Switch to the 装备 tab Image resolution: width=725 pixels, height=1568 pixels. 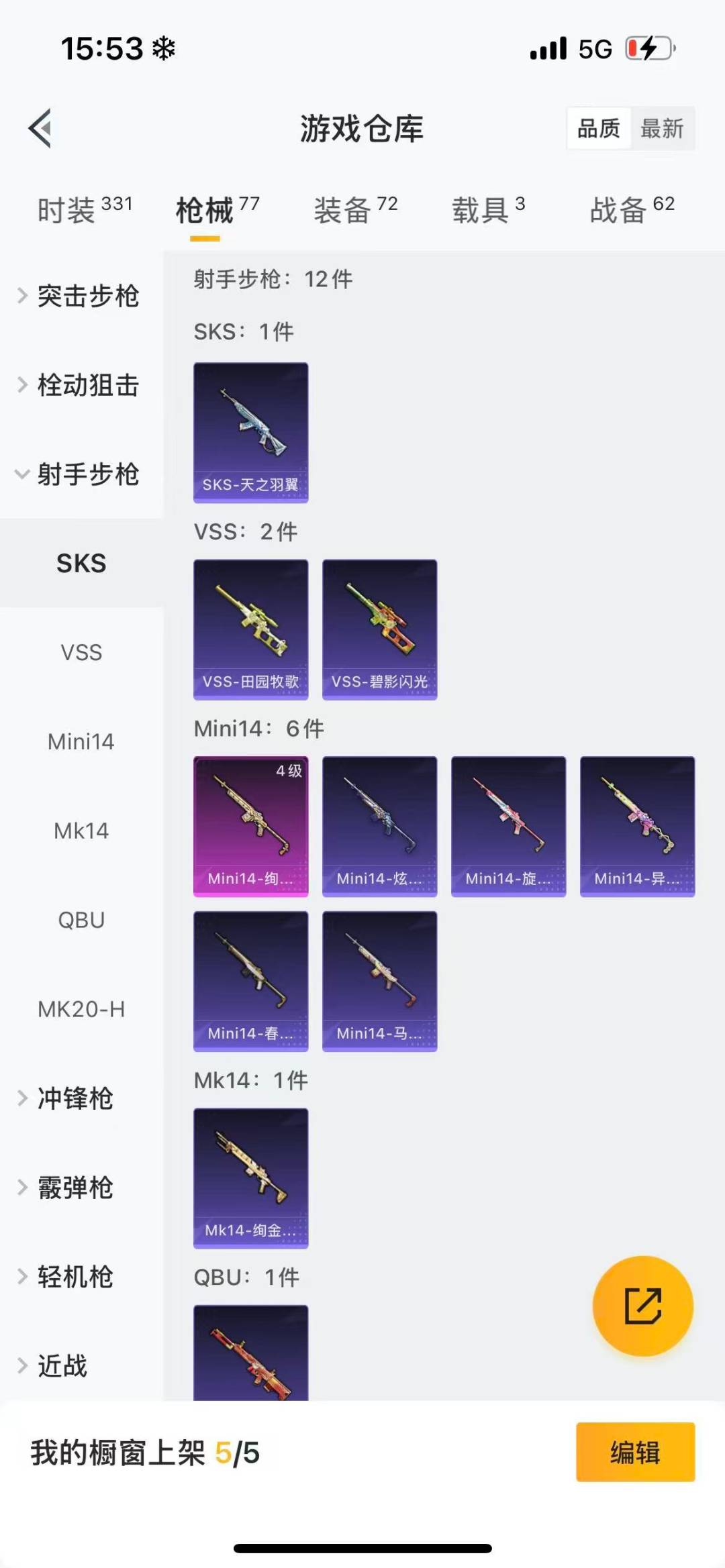355,210
